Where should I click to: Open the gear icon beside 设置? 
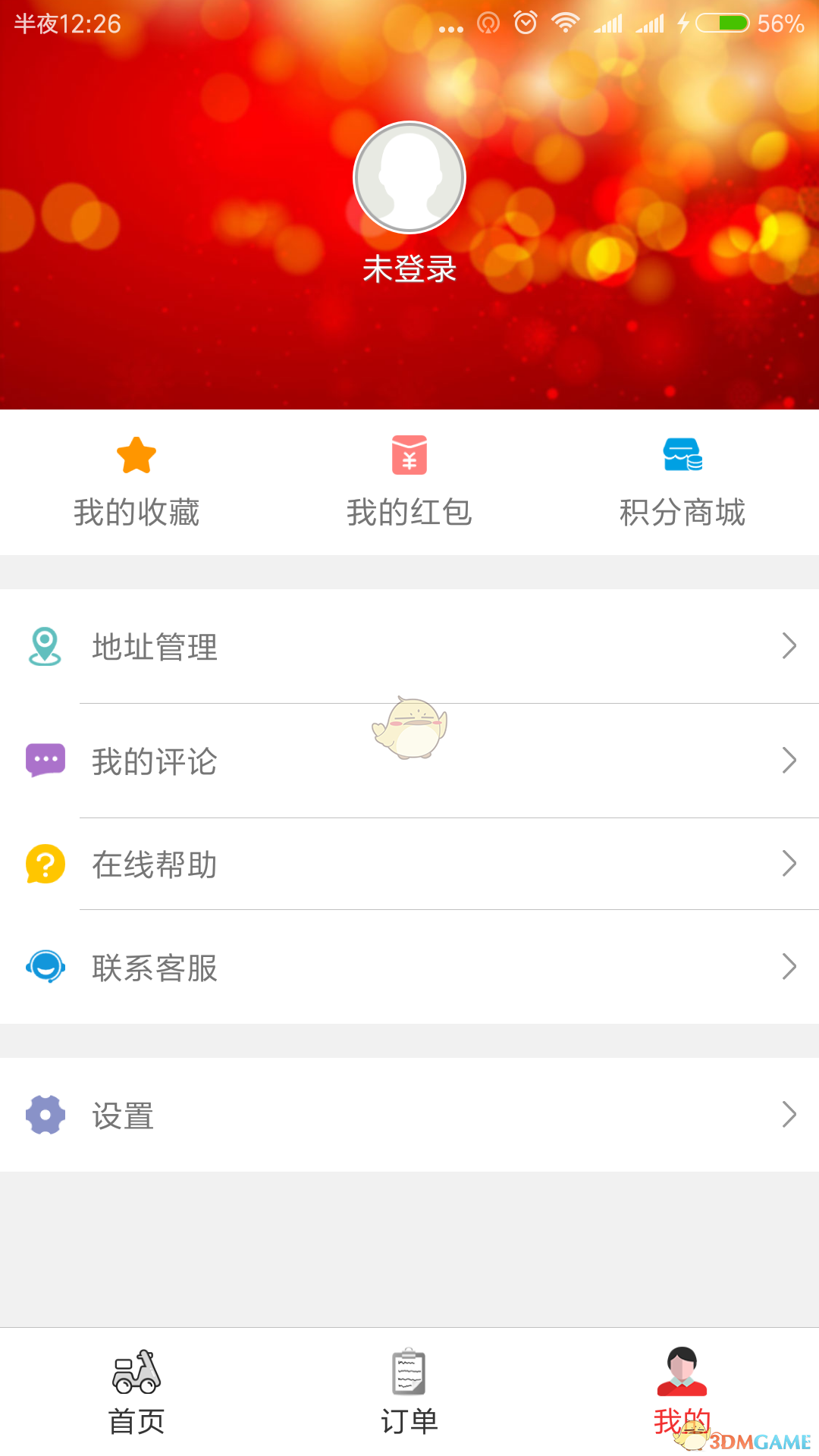tap(45, 1115)
